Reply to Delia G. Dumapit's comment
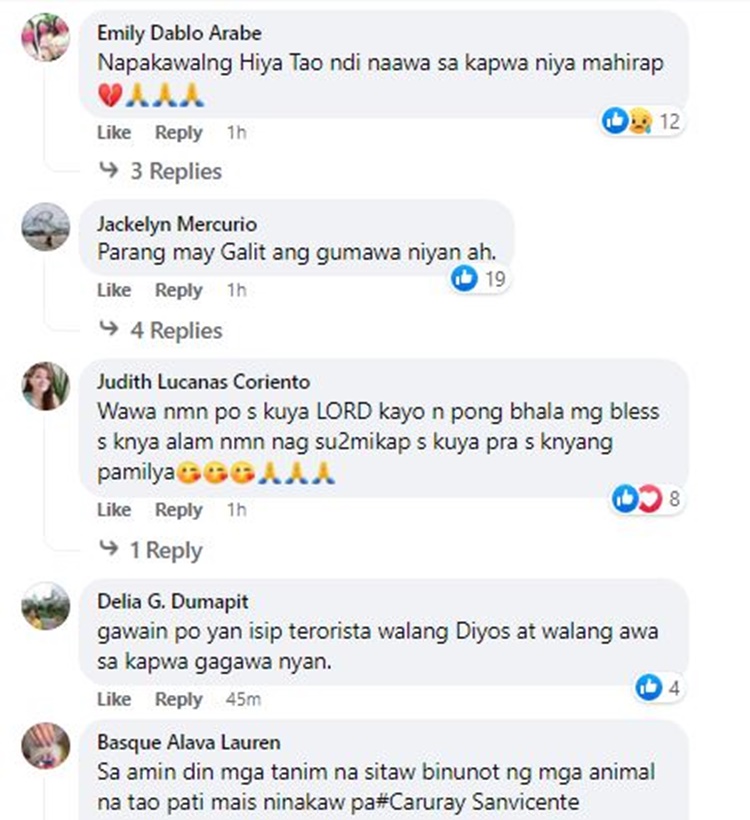Viewport: 750px width, 820px height. coord(178,699)
